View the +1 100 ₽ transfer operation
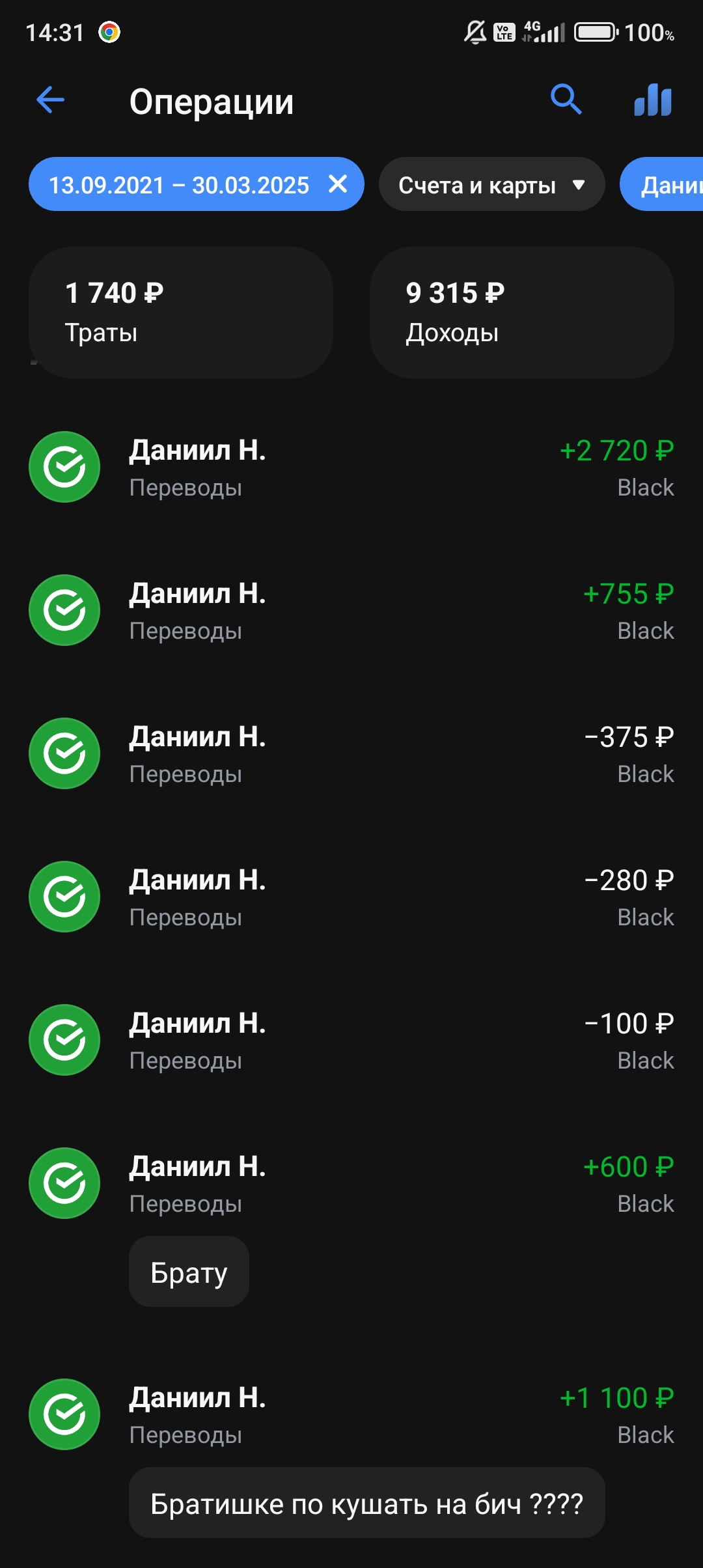 pyautogui.click(x=351, y=1415)
